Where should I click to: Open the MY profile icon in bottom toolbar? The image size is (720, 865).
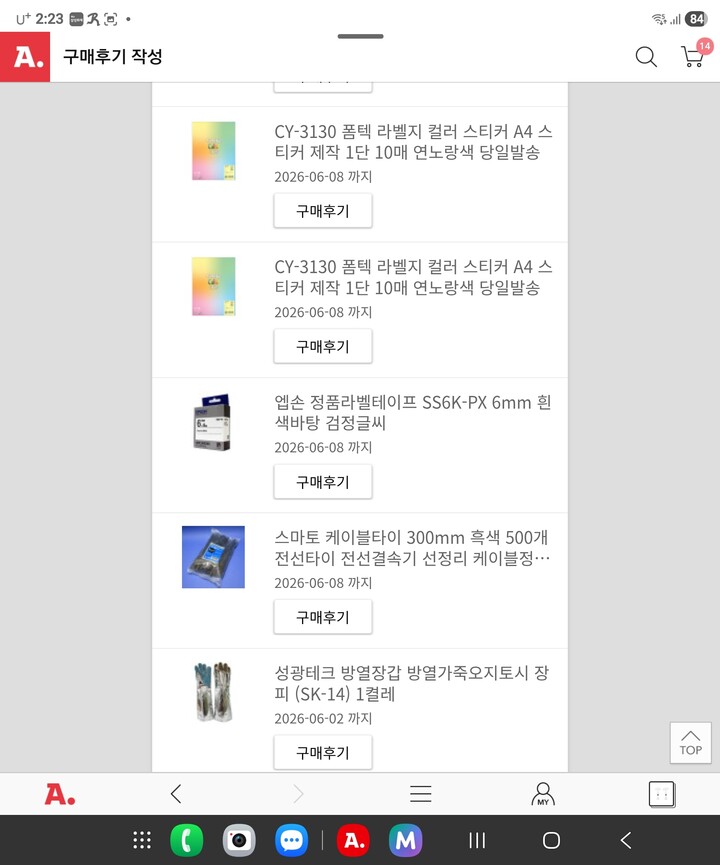click(541, 793)
